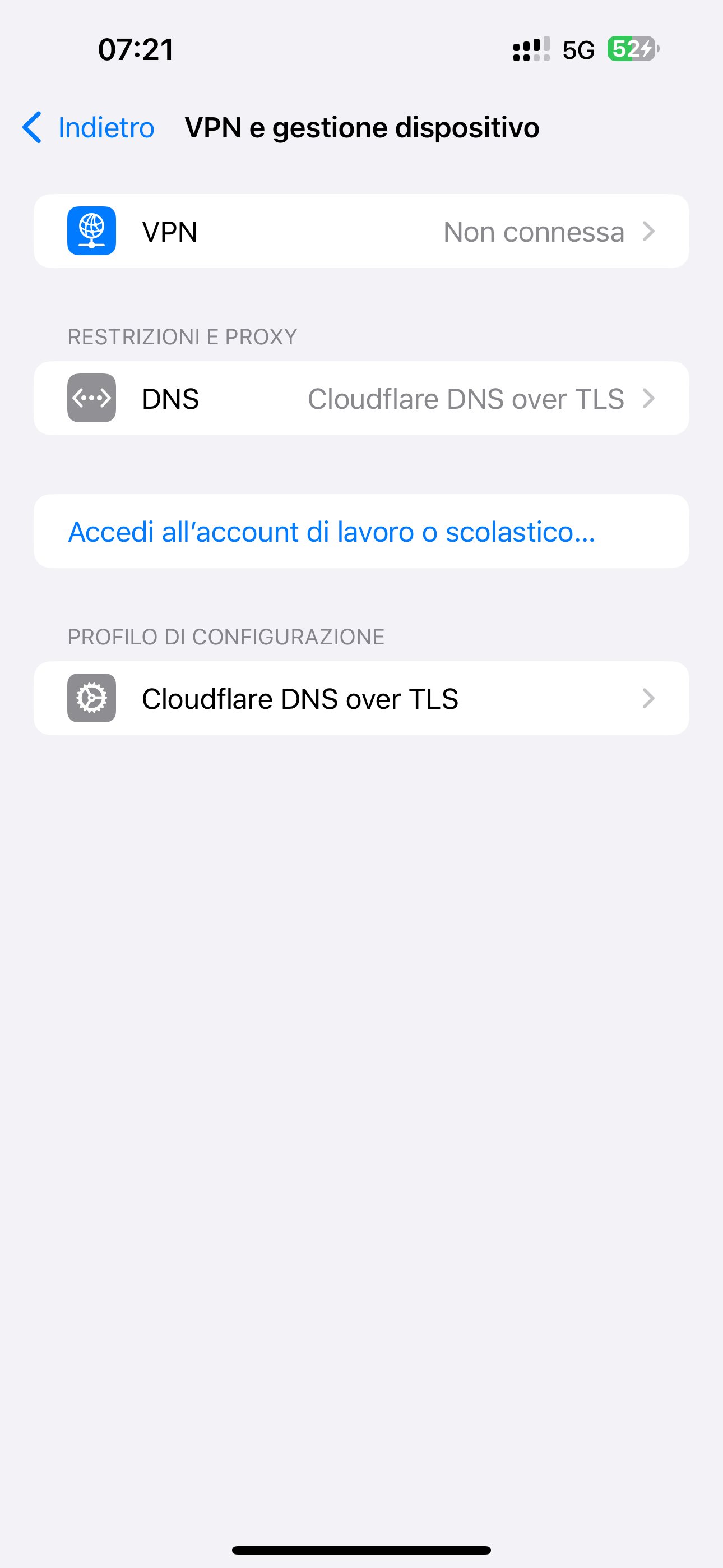Image resolution: width=723 pixels, height=1568 pixels.
Task: View the Cloudflare DNS over TLS configuration profile
Action: pos(361,698)
